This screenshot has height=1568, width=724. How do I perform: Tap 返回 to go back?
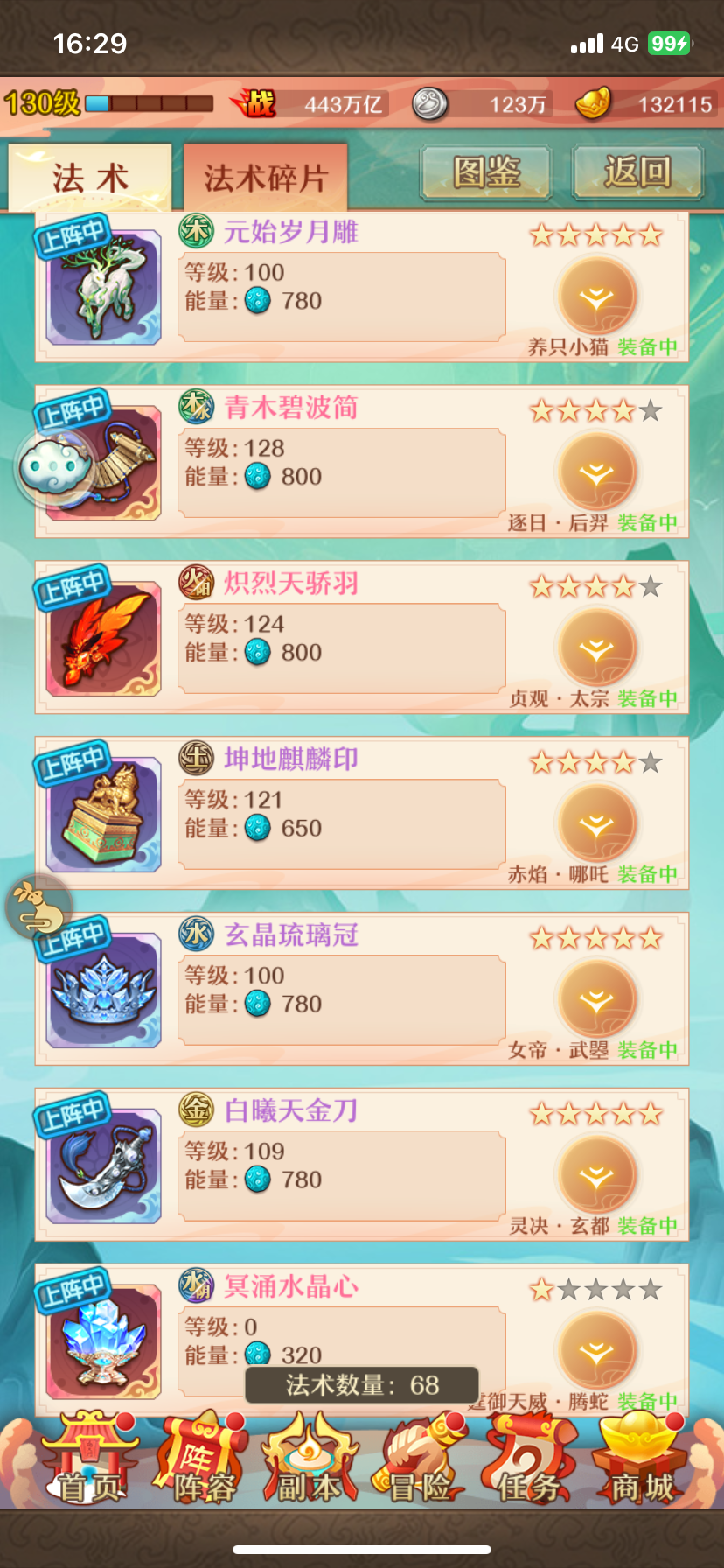click(x=637, y=171)
